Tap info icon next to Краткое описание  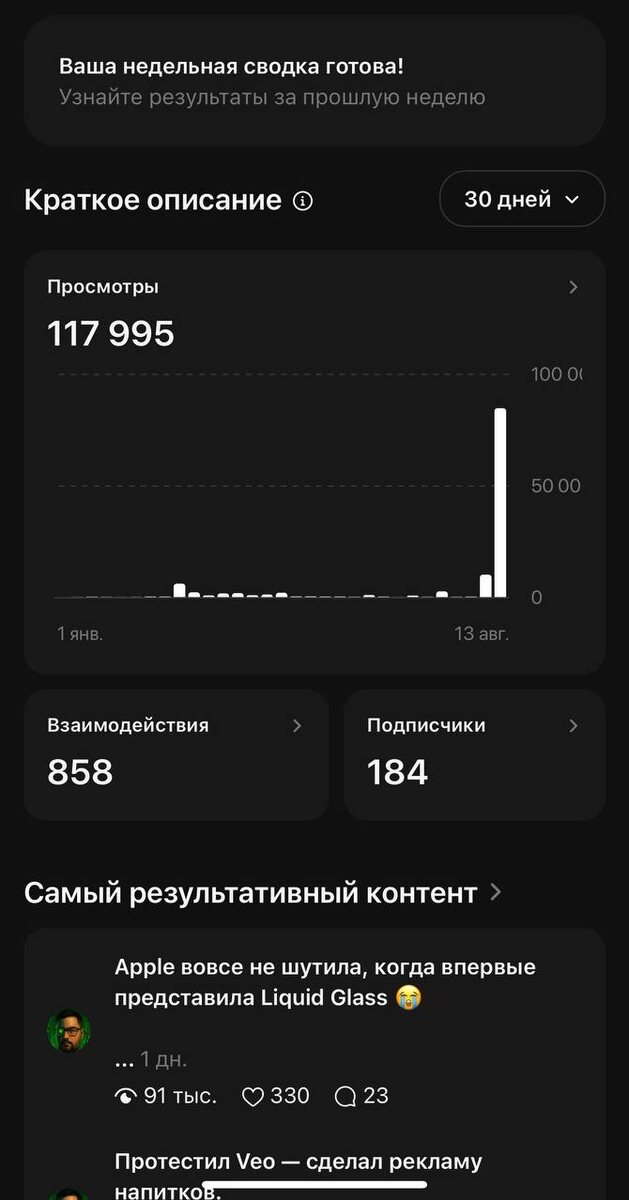pyautogui.click(x=303, y=201)
